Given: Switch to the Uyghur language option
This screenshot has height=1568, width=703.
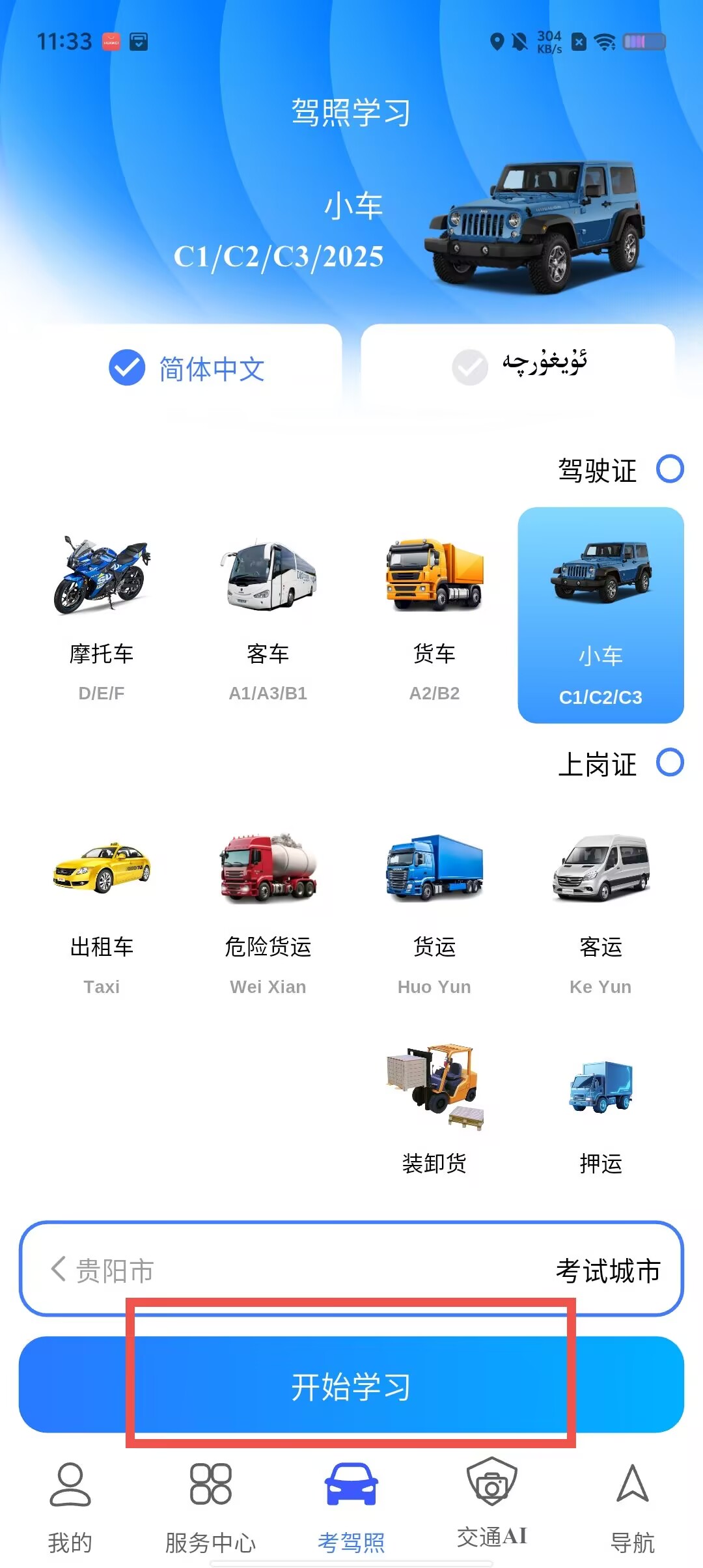Looking at the screenshot, I should click(x=518, y=368).
